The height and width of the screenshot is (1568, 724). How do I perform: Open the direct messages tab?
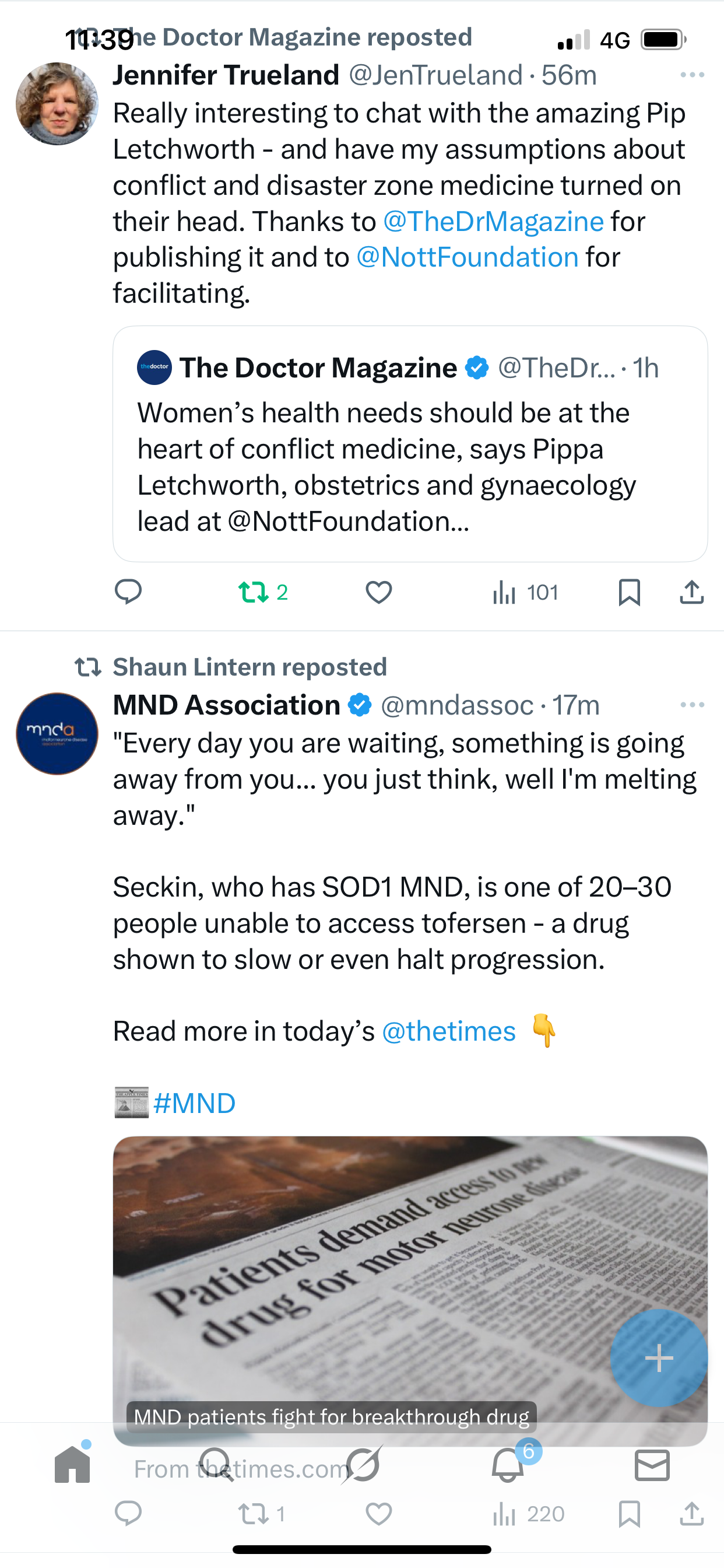652,1464
